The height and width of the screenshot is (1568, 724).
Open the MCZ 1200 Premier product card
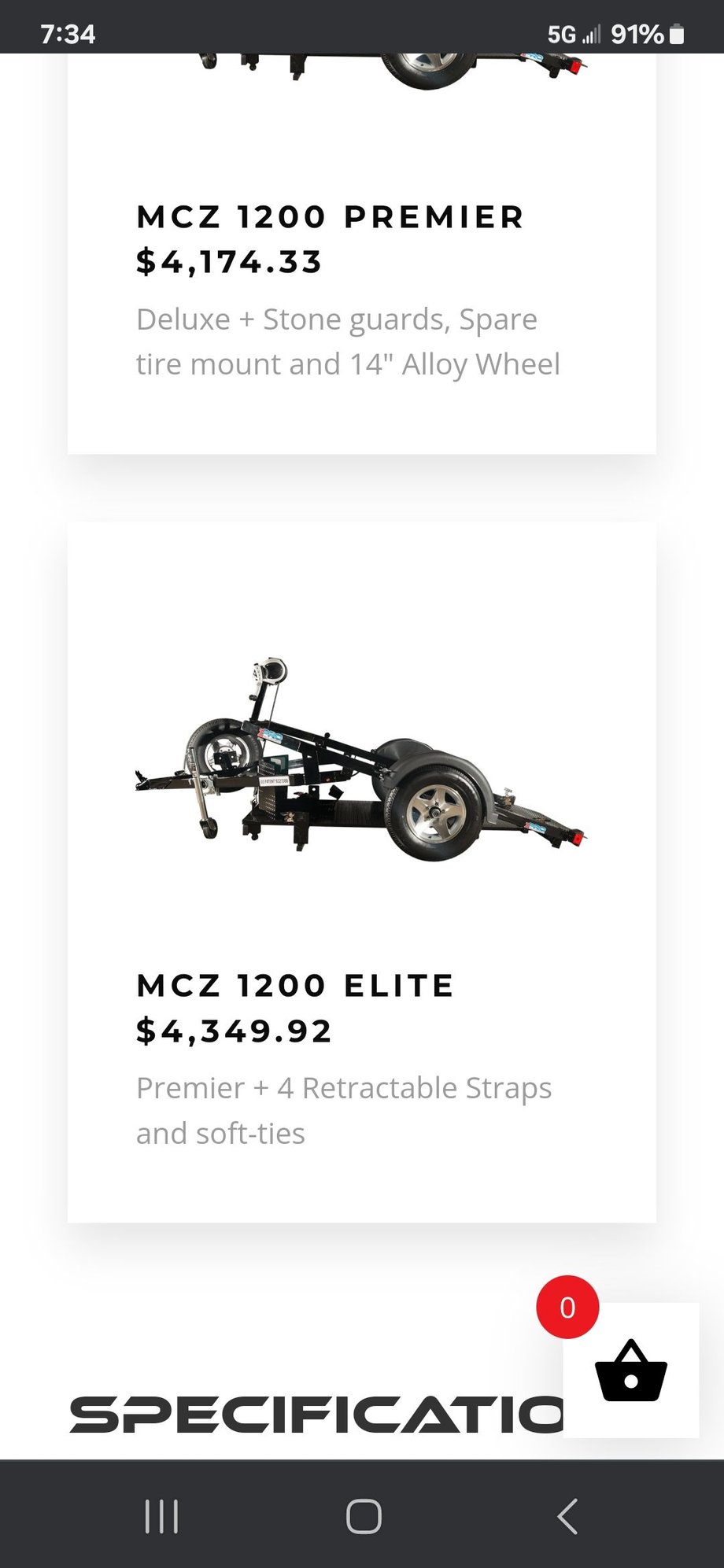[x=330, y=218]
